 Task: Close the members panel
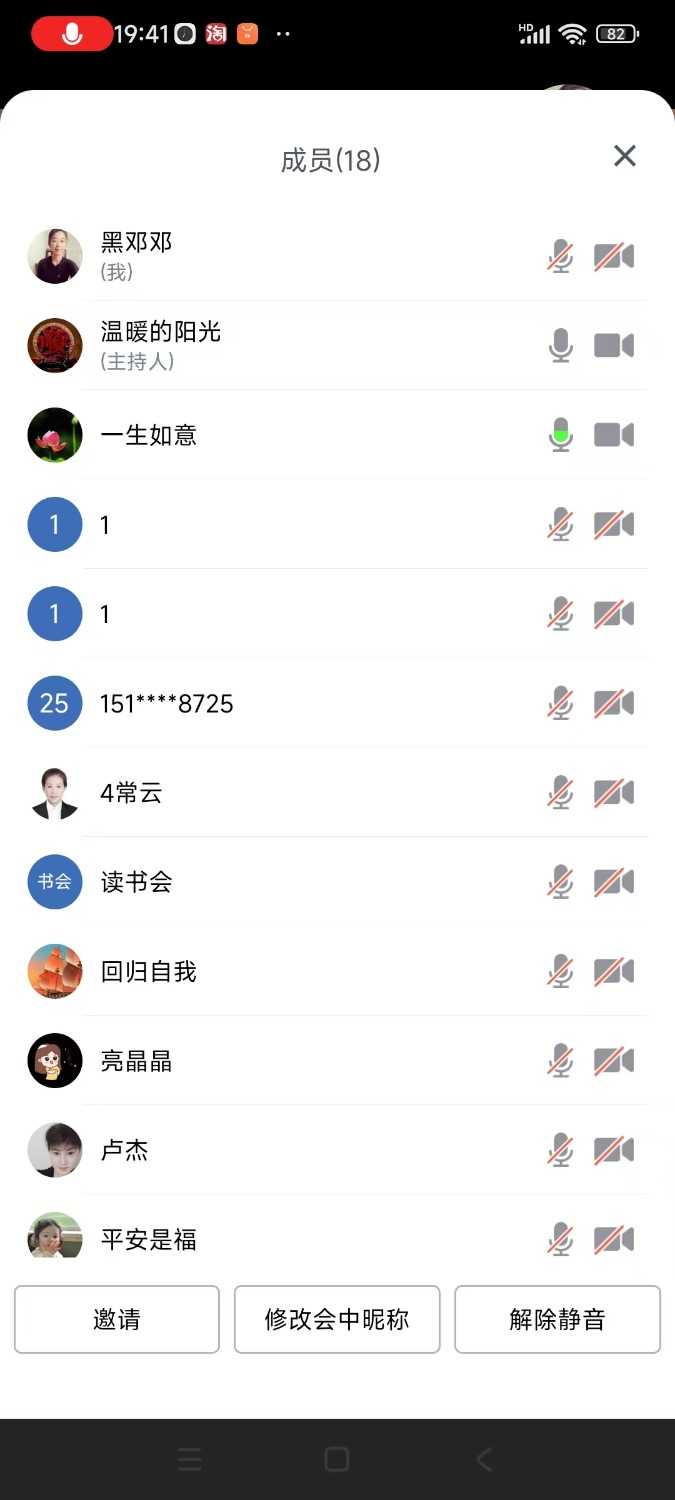(624, 156)
